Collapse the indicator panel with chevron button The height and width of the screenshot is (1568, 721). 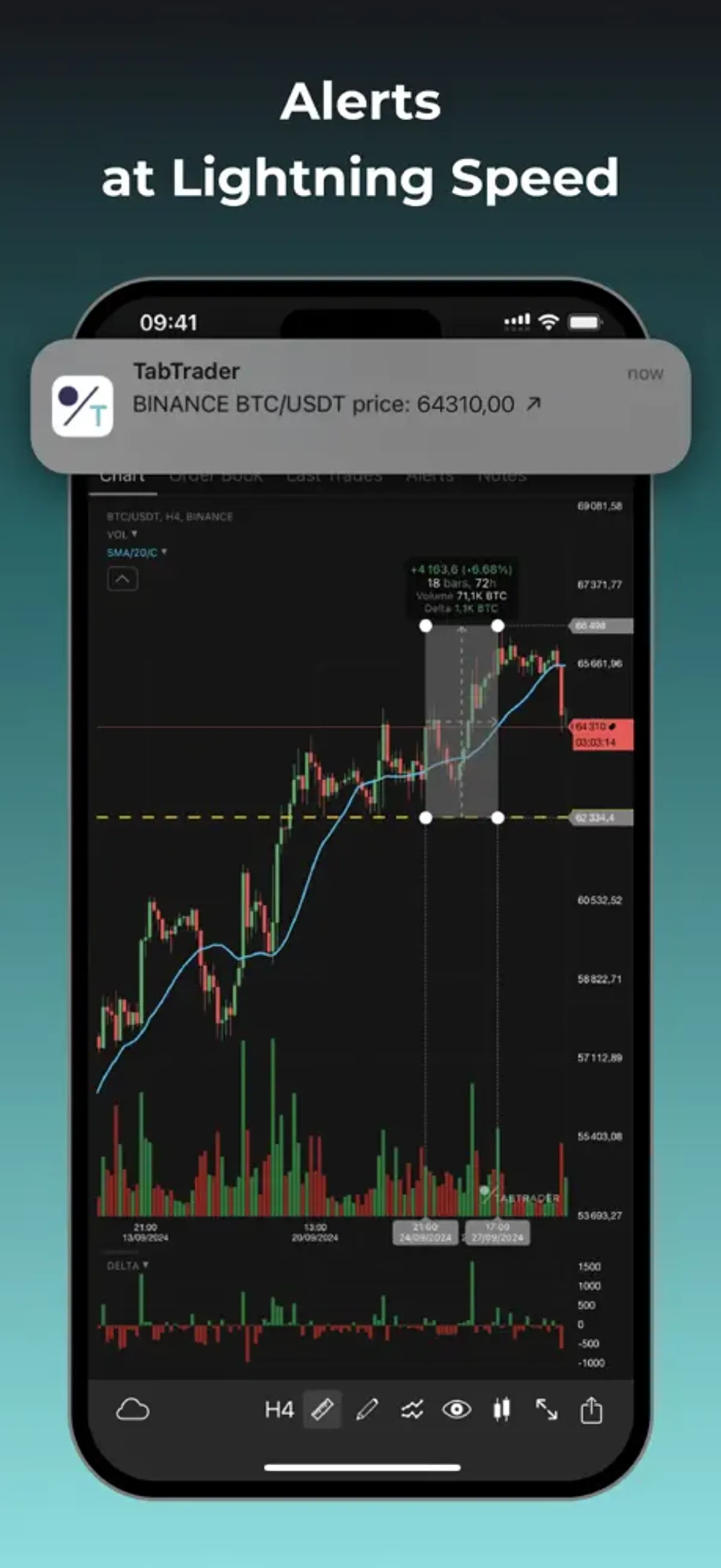[x=122, y=579]
